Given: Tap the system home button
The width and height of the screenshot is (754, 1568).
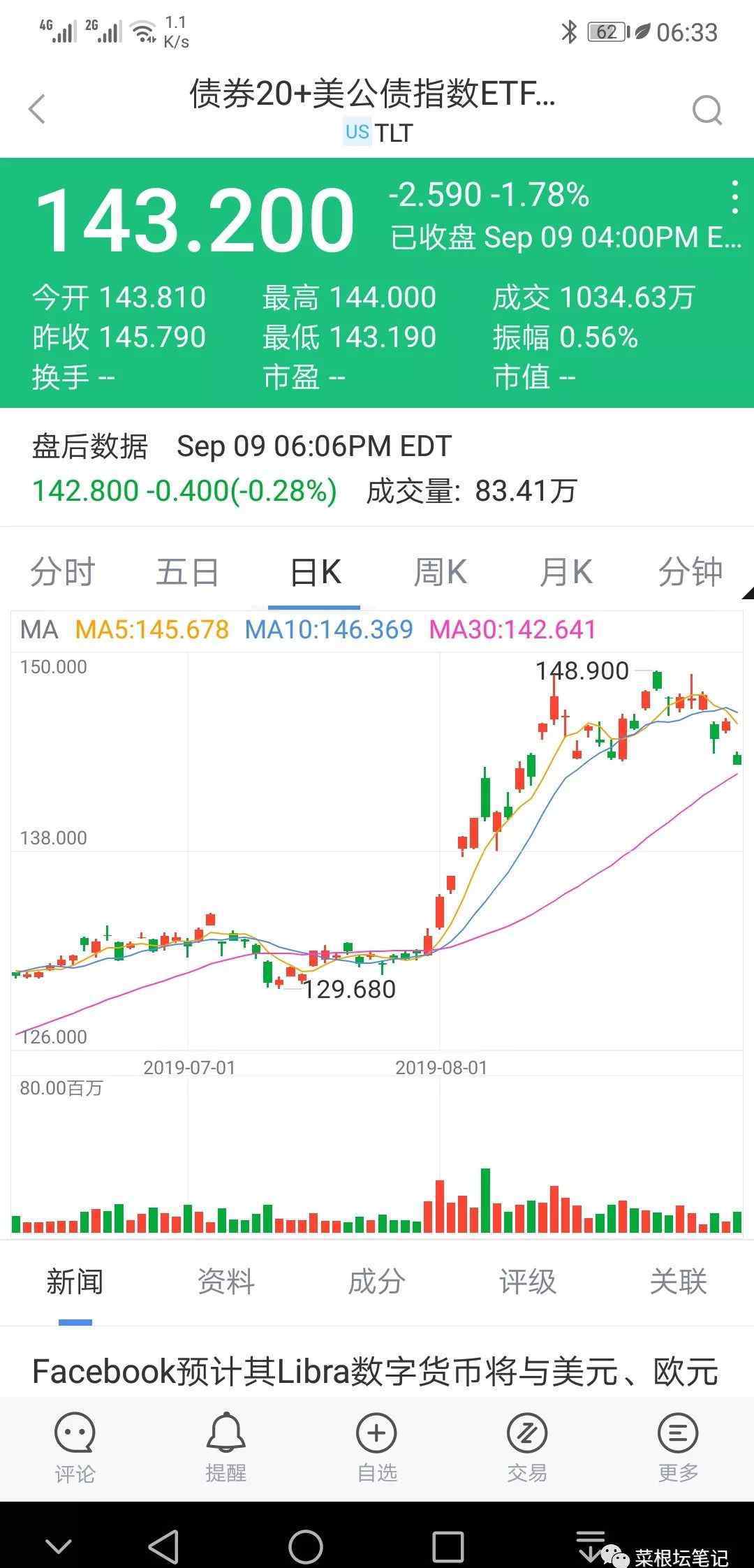Looking at the screenshot, I should [306, 1546].
